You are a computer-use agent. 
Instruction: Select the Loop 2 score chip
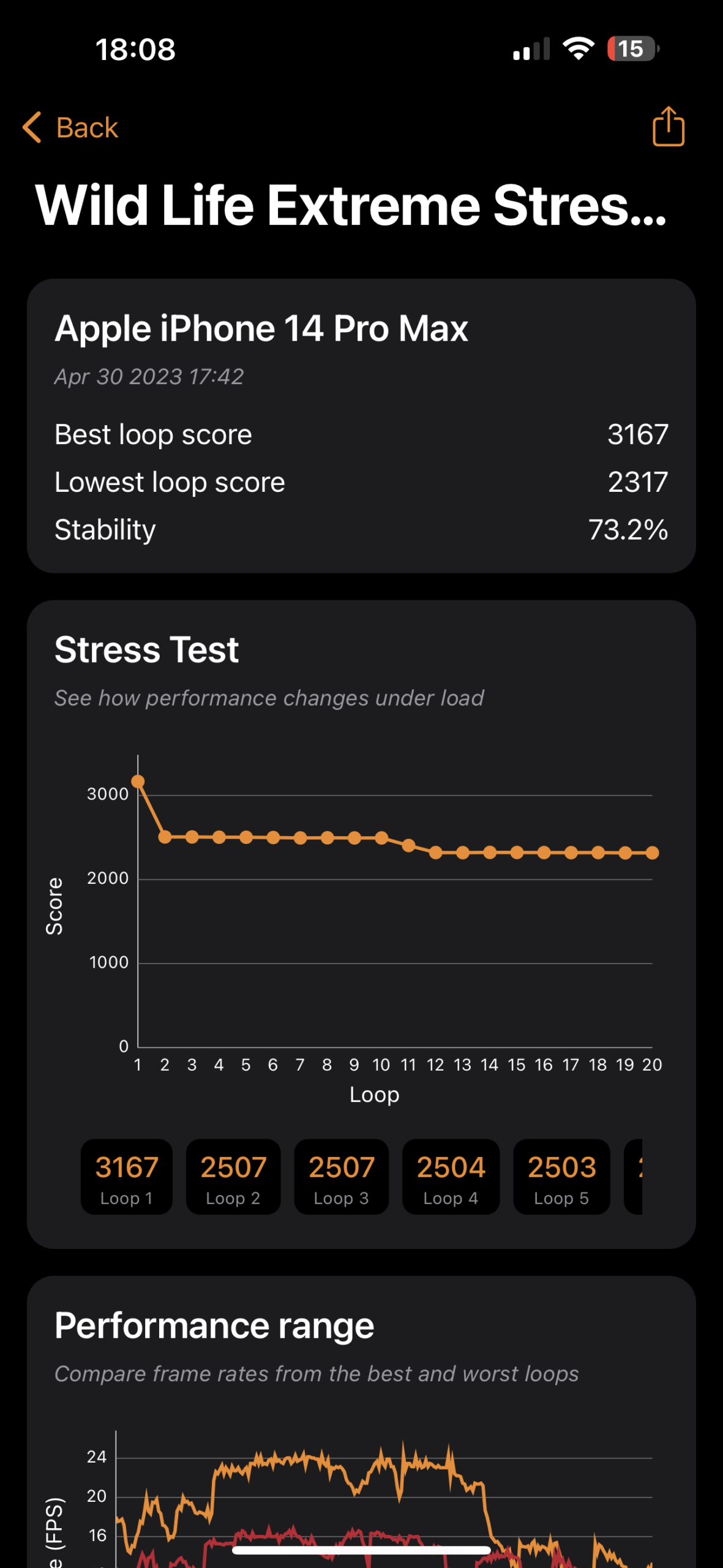coord(233,1177)
